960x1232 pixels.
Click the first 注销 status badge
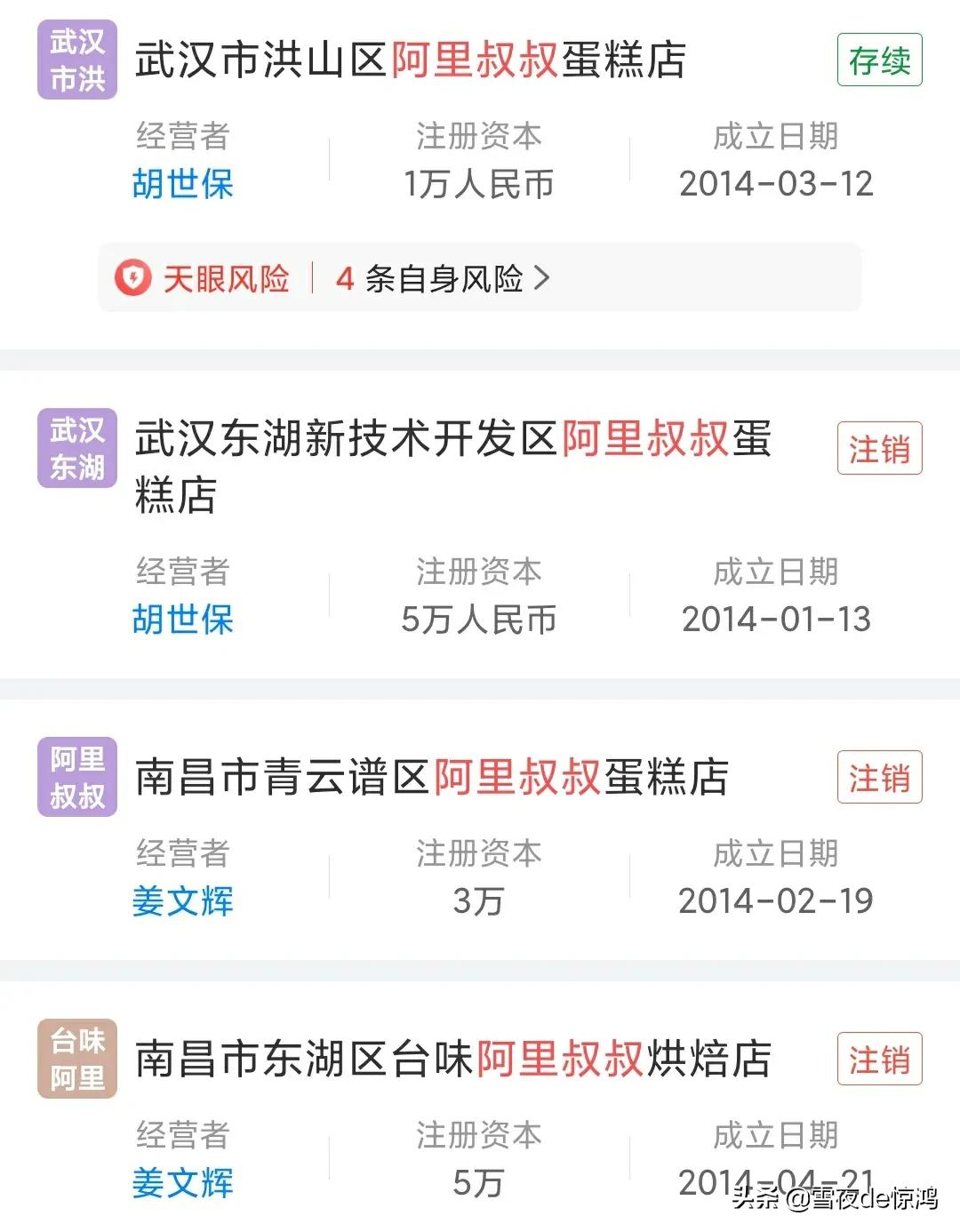(x=879, y=449)
